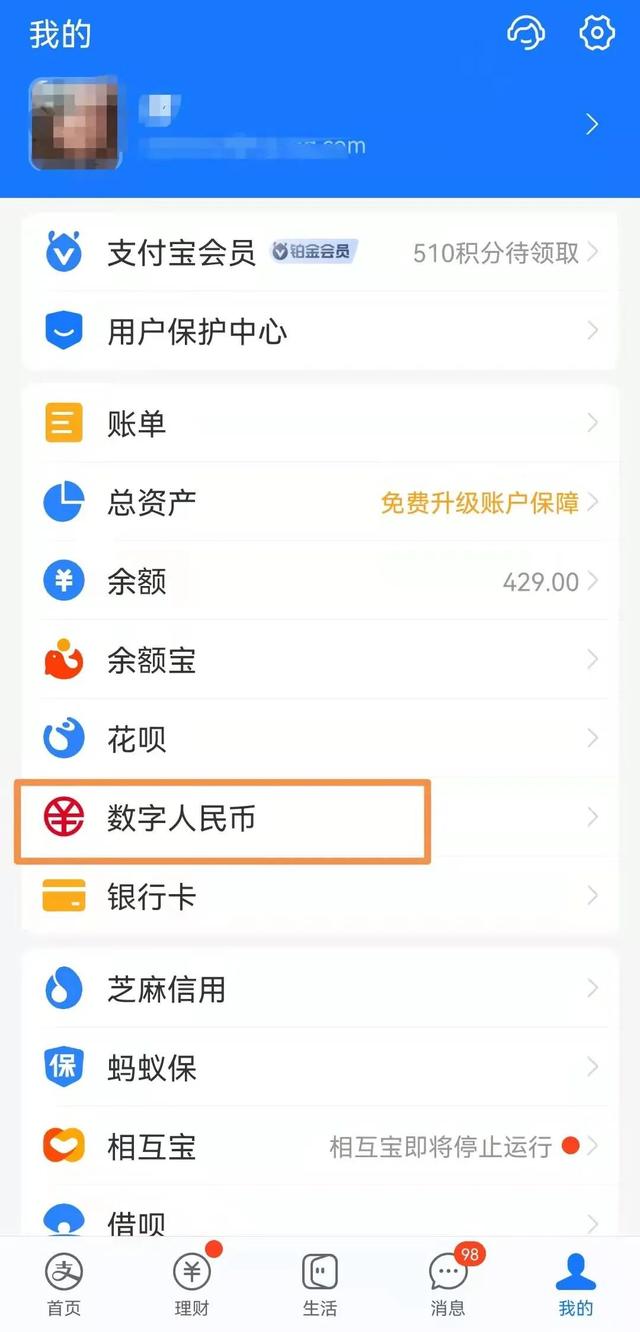The height and width of the screenshot is (1332, 640).
Task: View 余额 balance details
Action: [x=320, y=581]
